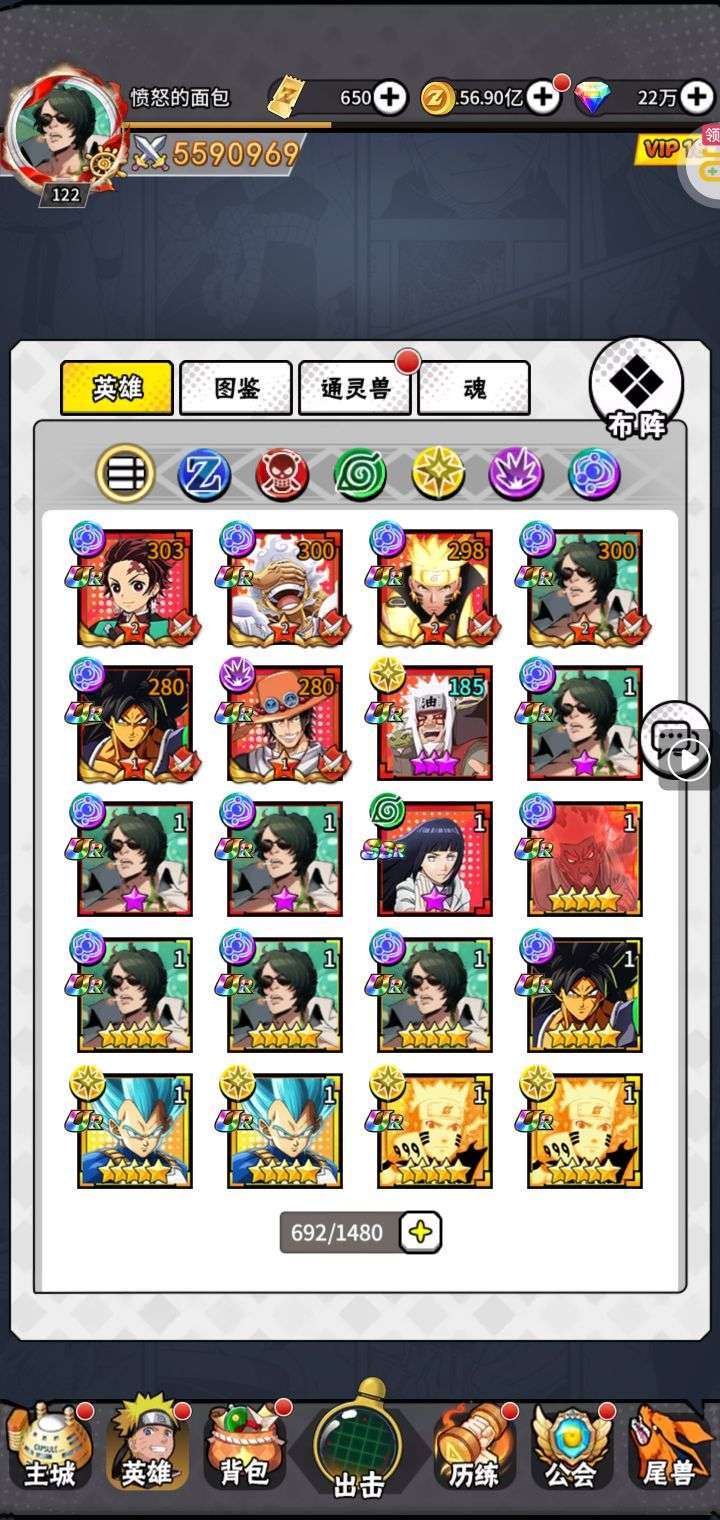
Task: Expand hero capacity beside 692/1480
Action: [420, 1233]
